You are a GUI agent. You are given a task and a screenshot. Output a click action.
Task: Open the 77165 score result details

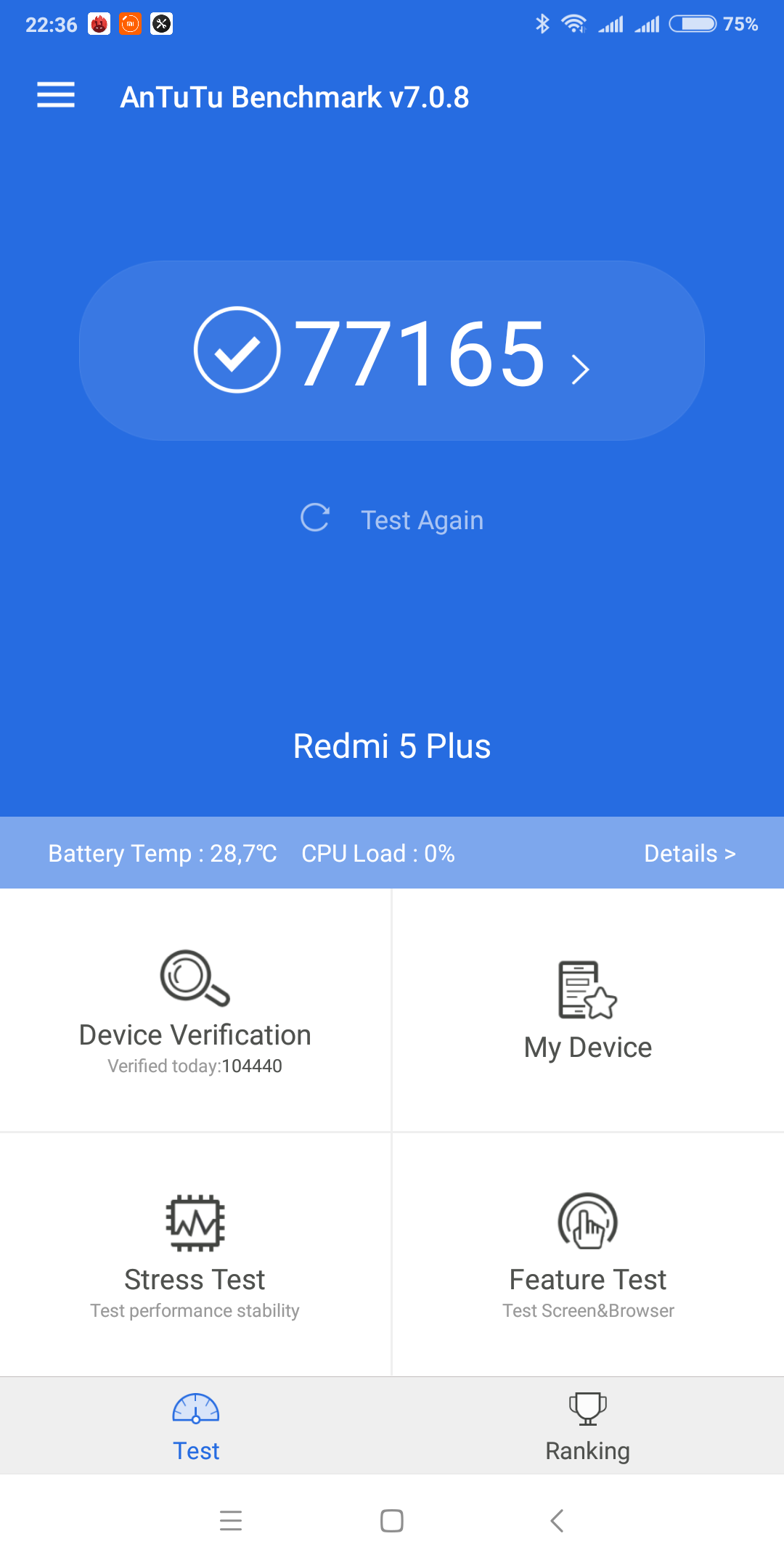point(392,351)
